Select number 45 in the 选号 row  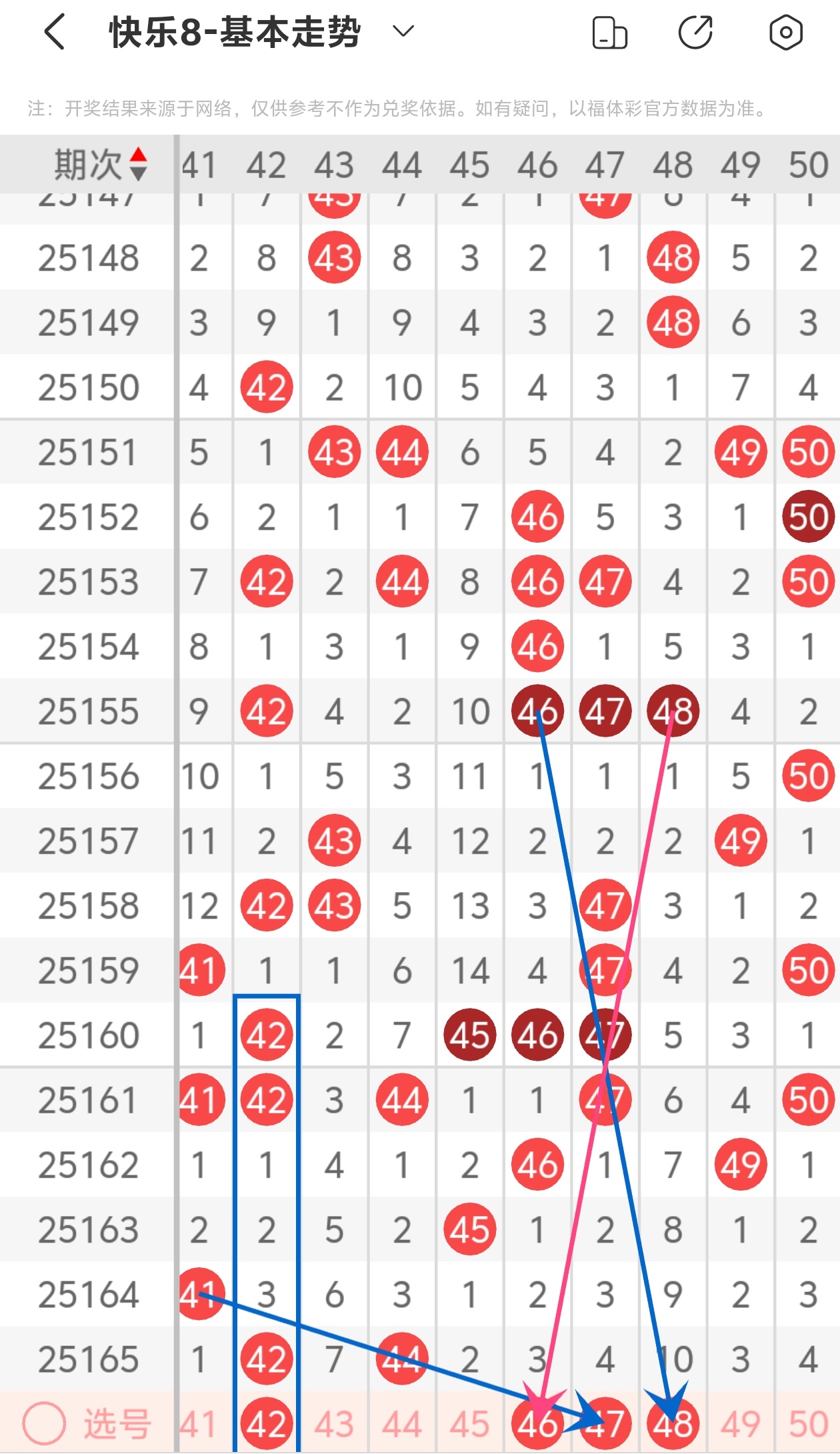(x=470, y=1424)
